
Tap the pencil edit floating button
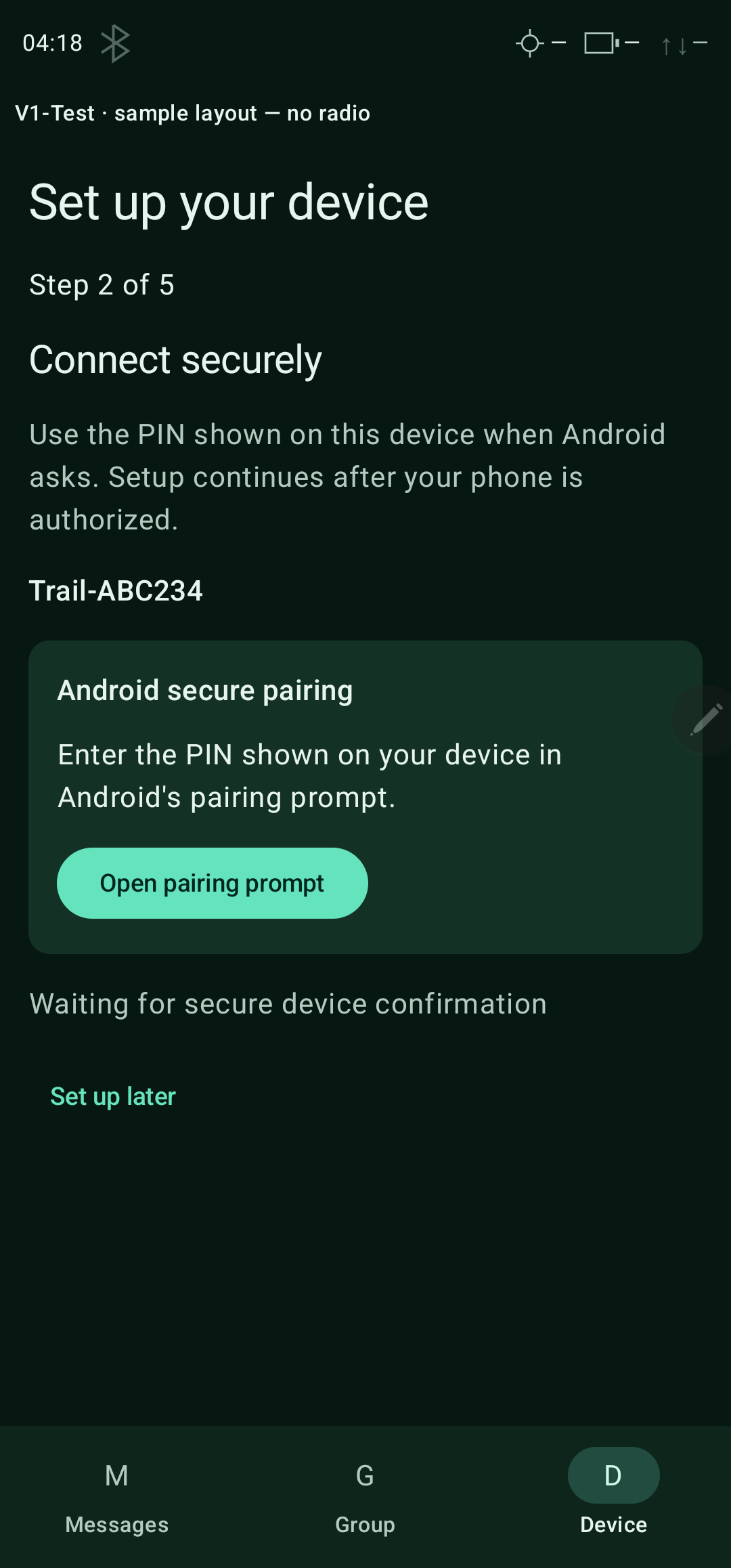pos(705,719)
